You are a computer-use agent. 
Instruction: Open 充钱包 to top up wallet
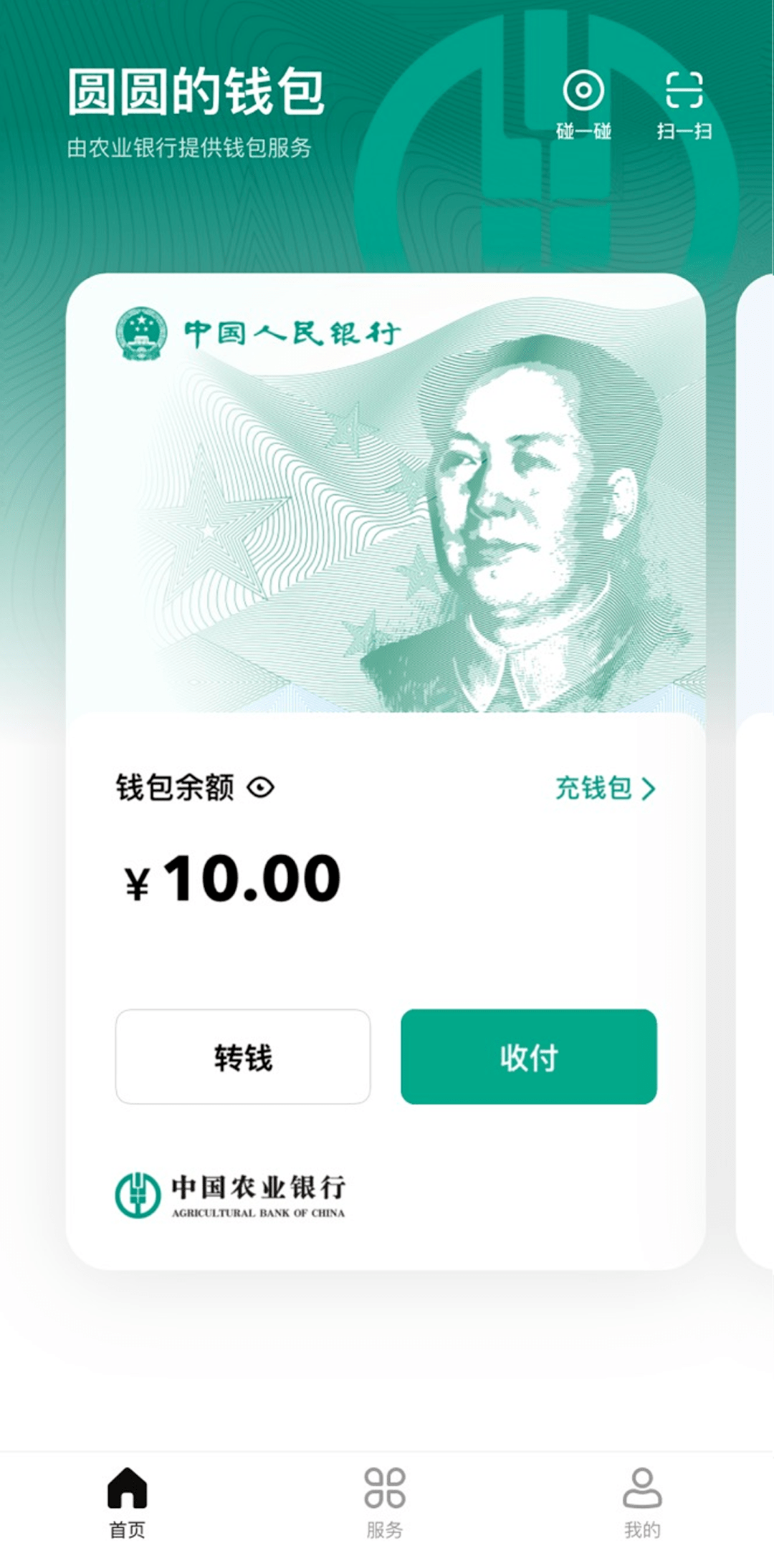coord(605,788)
